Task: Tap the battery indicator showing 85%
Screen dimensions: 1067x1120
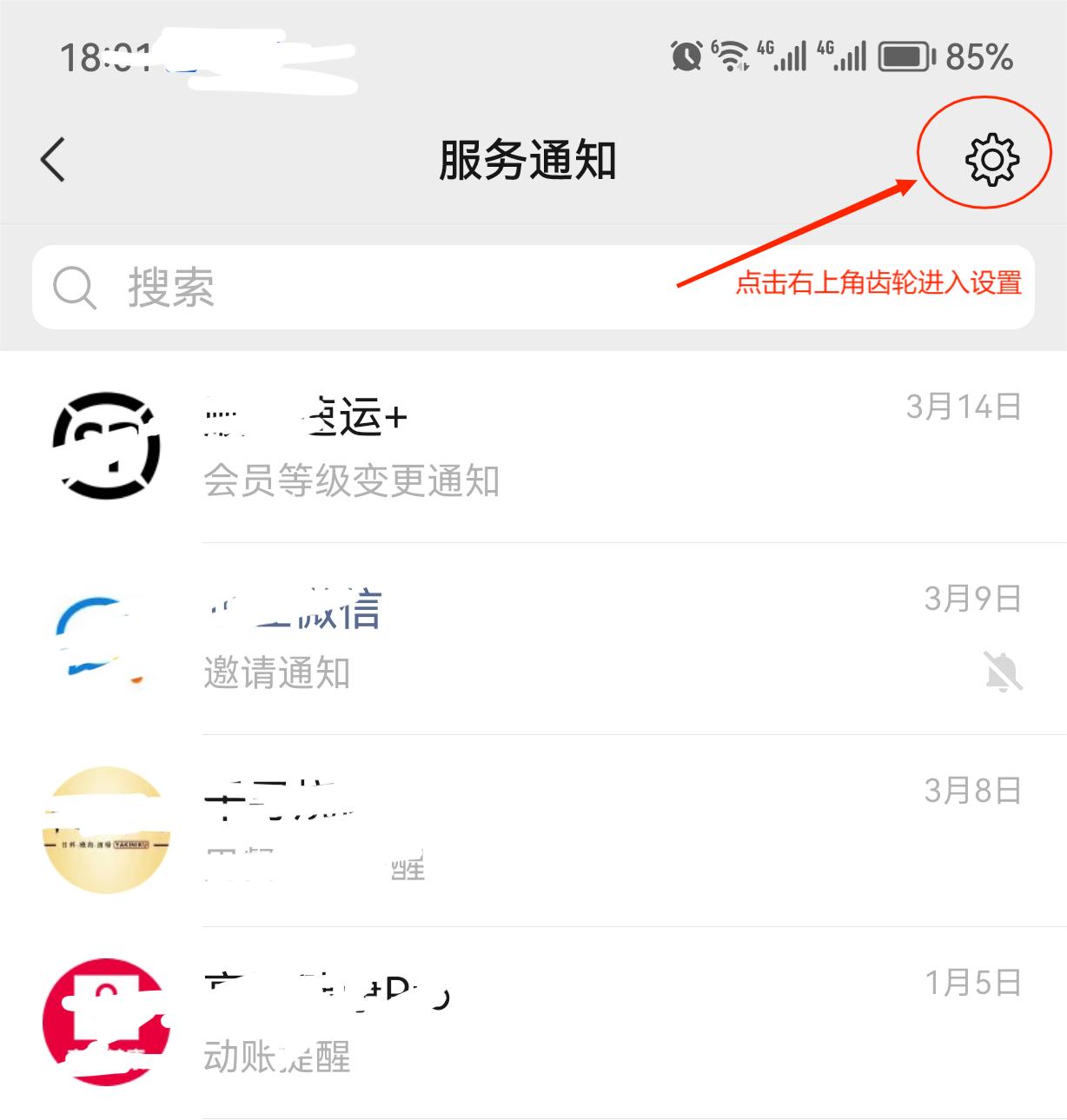Action: 904,55
